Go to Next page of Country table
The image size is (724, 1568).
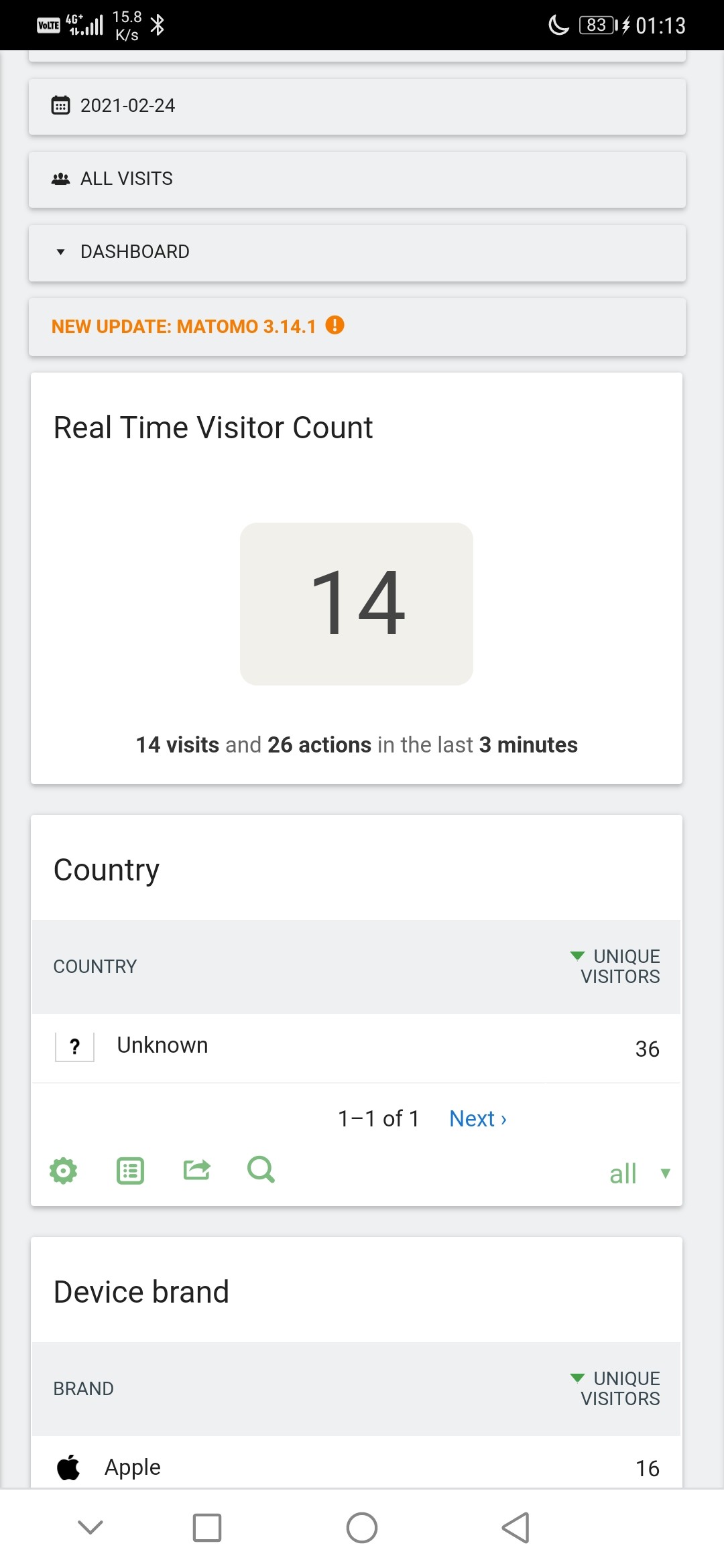(x=478, y=1118)
